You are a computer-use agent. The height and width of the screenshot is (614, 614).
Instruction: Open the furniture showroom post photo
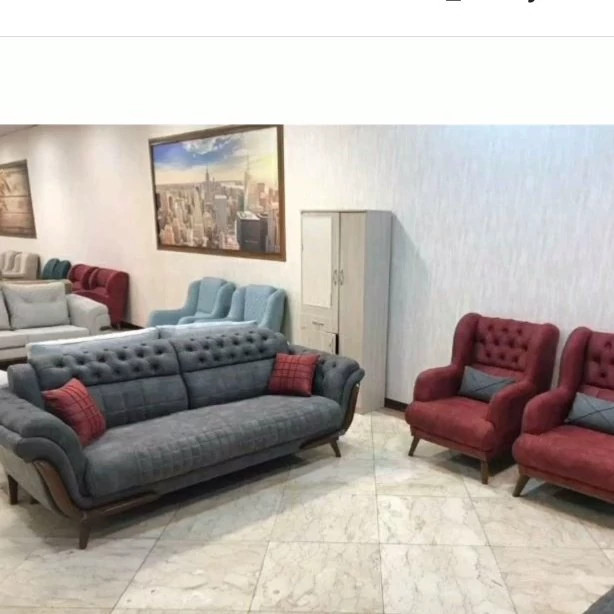point(307,368)
